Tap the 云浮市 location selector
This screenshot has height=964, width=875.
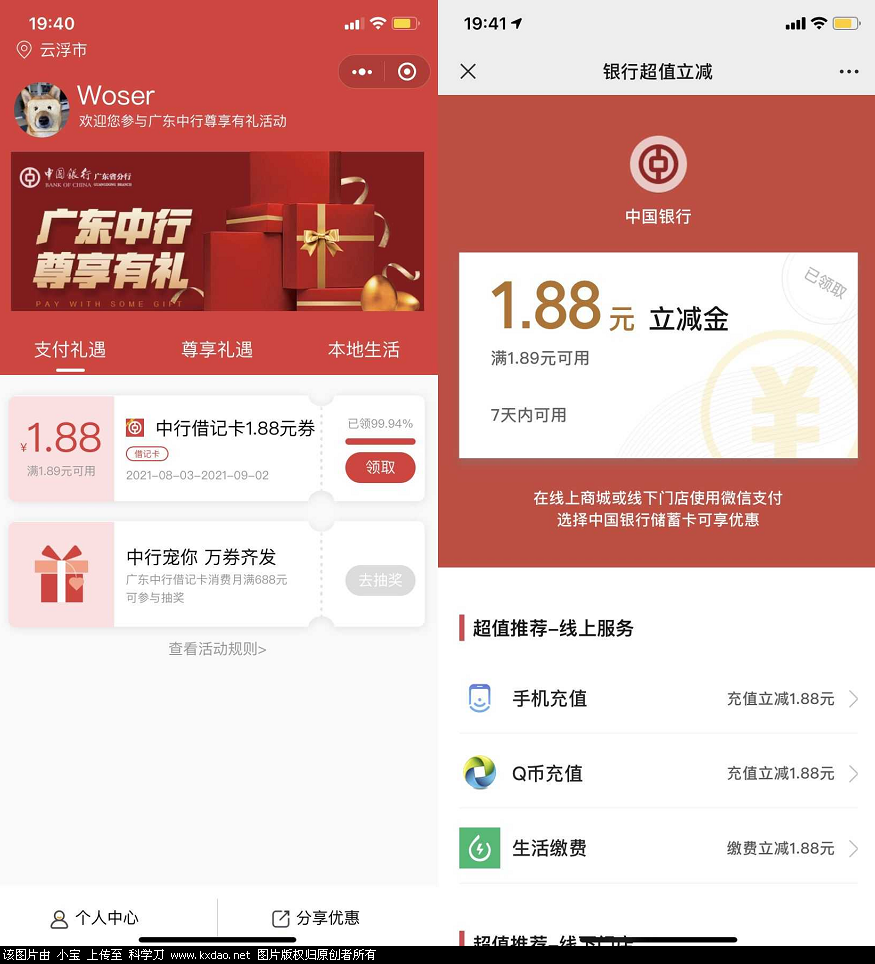[x=52, y=50]
